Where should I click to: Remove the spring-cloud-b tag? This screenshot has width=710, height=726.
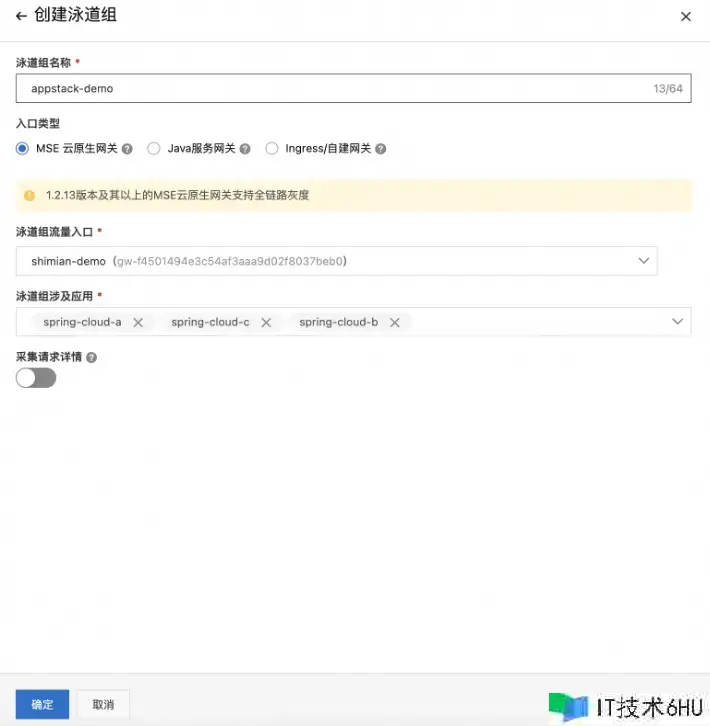point(395,322)
